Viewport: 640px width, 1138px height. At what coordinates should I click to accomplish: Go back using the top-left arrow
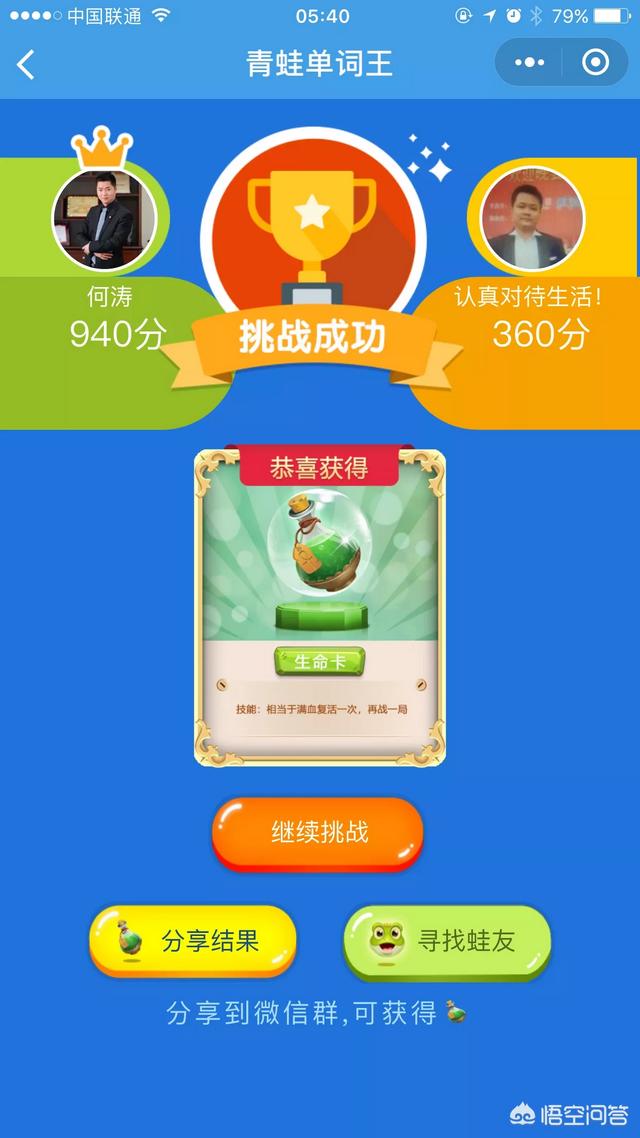click(x=26, y=65)
